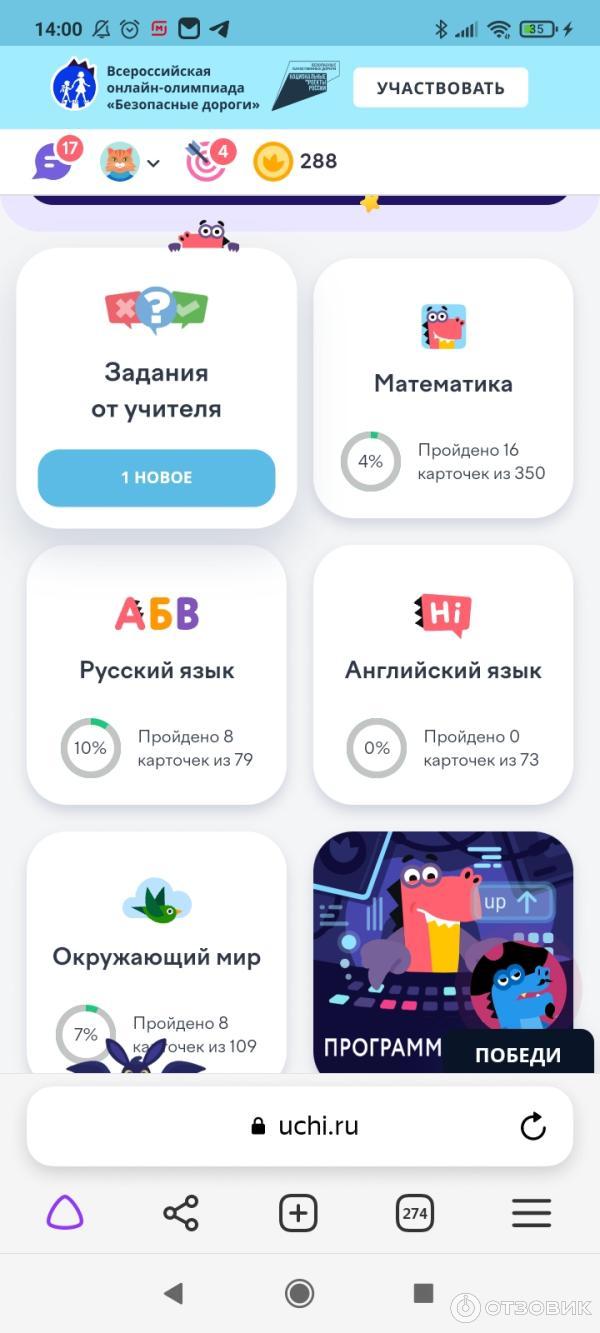Show the 274 open tabs

415,1213
